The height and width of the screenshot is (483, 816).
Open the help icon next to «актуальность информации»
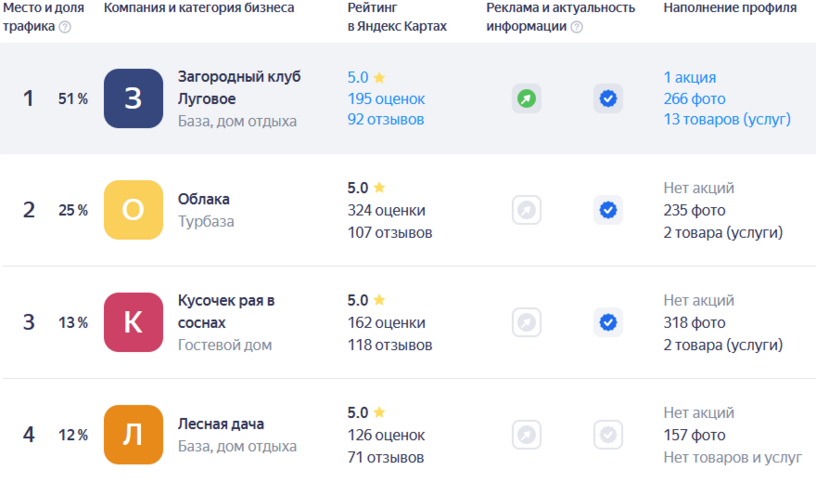pos(576,27)
